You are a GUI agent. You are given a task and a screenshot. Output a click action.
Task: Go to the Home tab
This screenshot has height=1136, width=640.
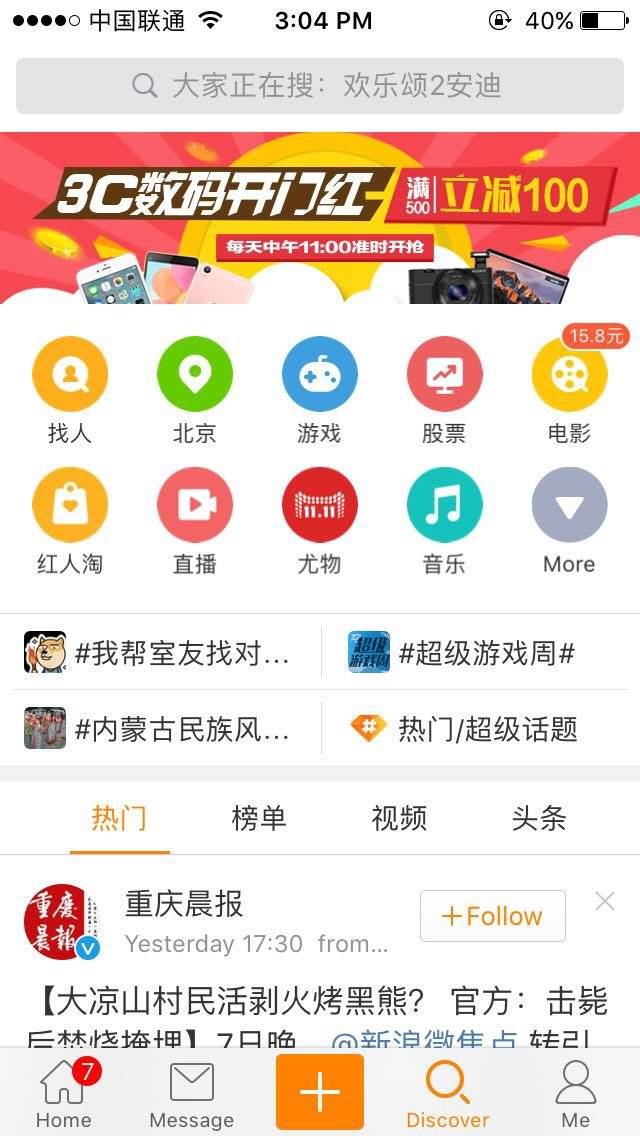point(64,1092)
